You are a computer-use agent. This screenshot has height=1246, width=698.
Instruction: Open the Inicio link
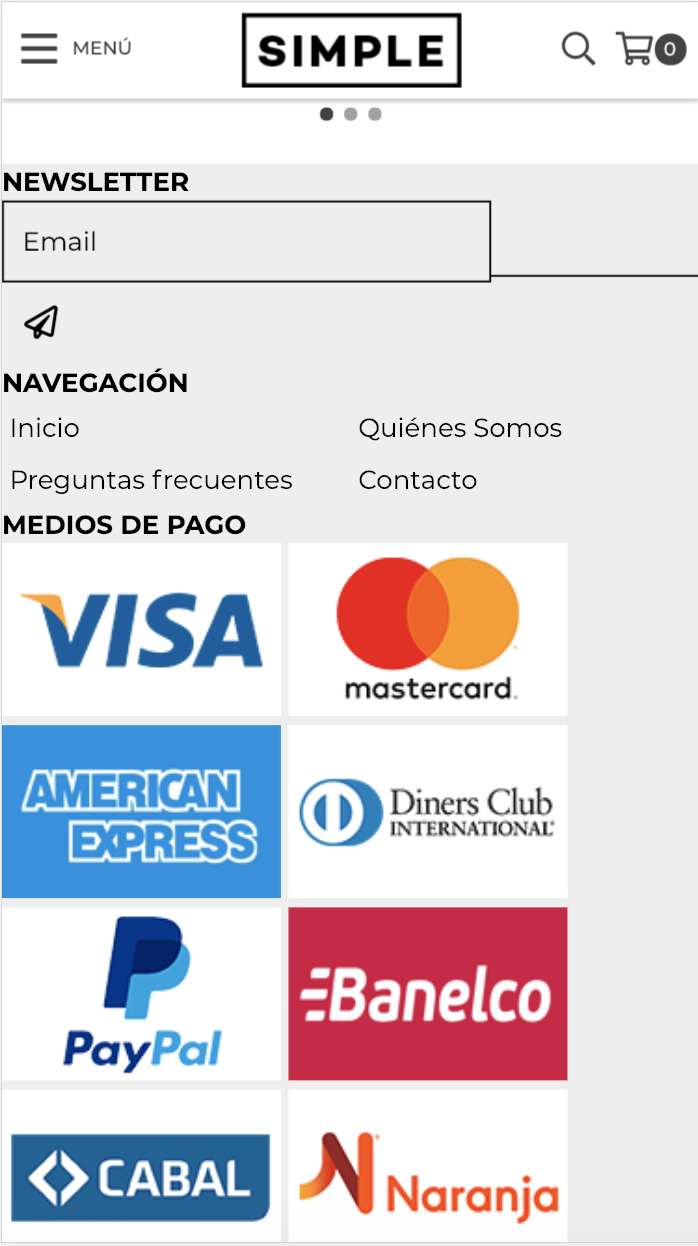click(x=45, y=428)
